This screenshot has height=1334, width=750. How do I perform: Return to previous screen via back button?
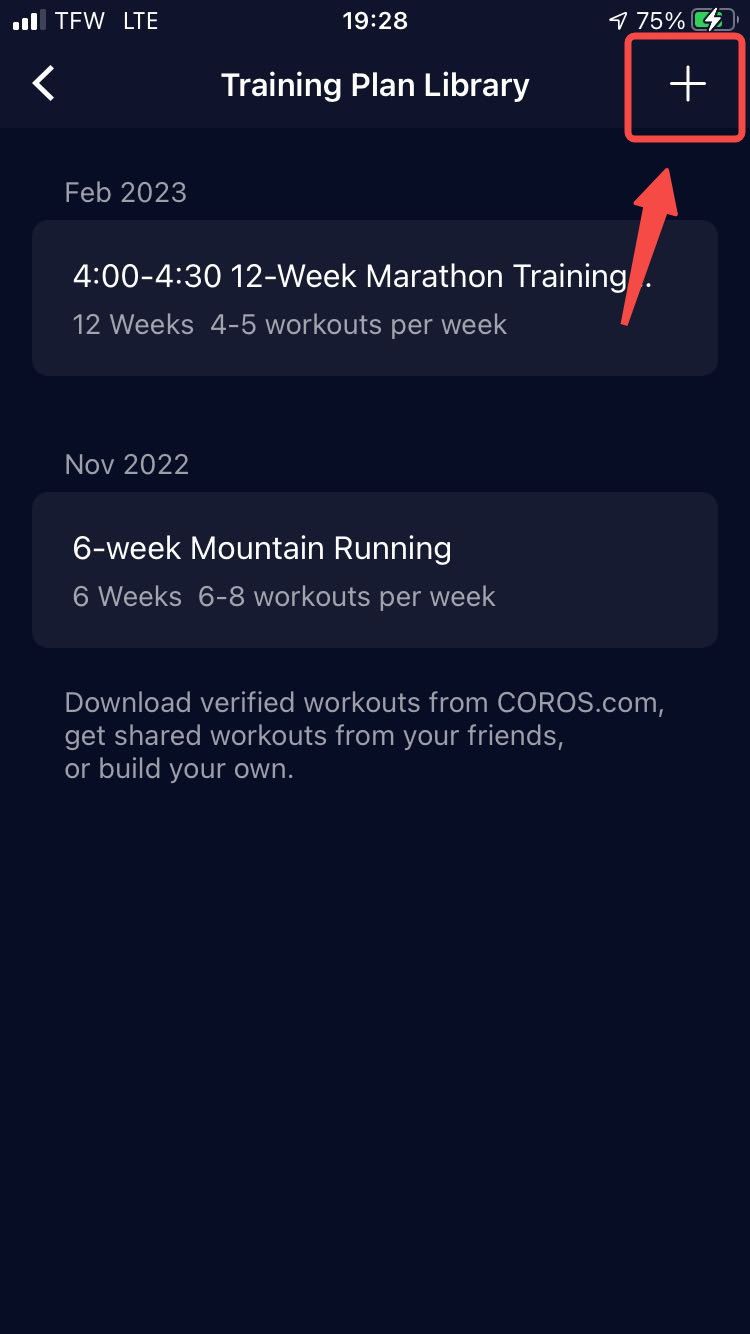tap(43, 84)
